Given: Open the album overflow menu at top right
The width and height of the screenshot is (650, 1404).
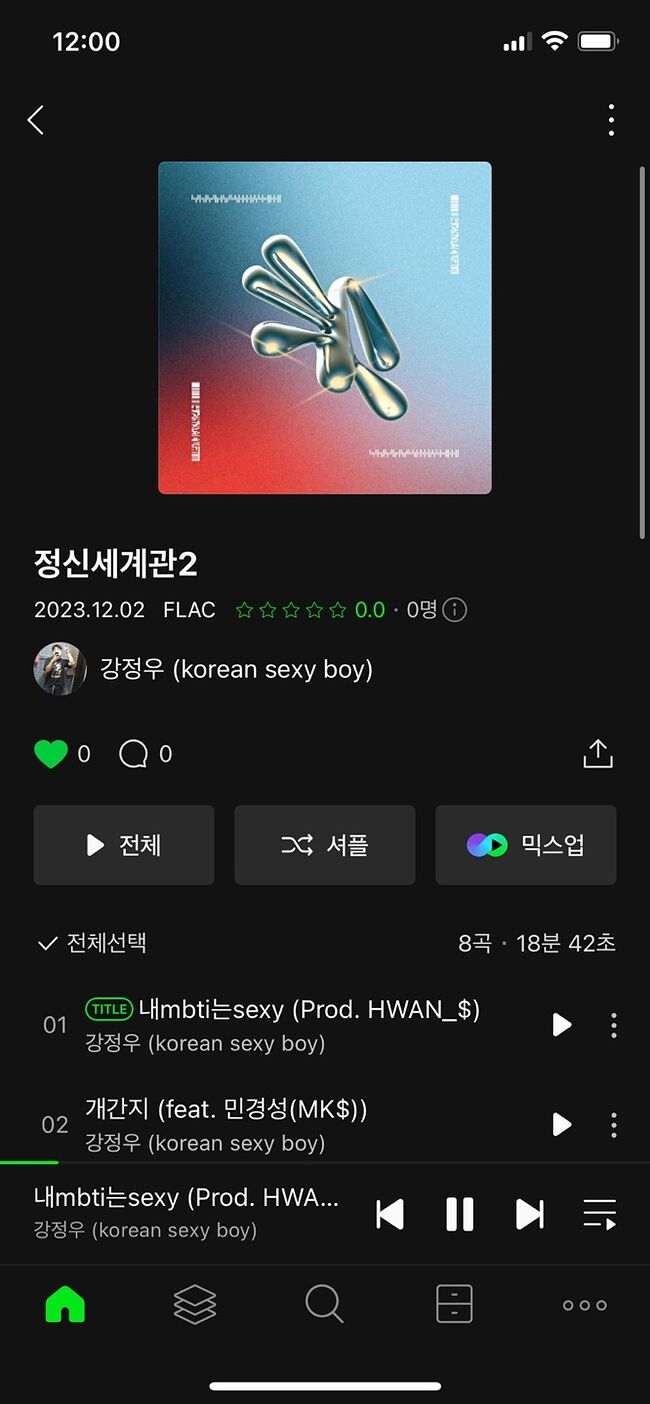Looking at the screenshot, I should [611, 120].
